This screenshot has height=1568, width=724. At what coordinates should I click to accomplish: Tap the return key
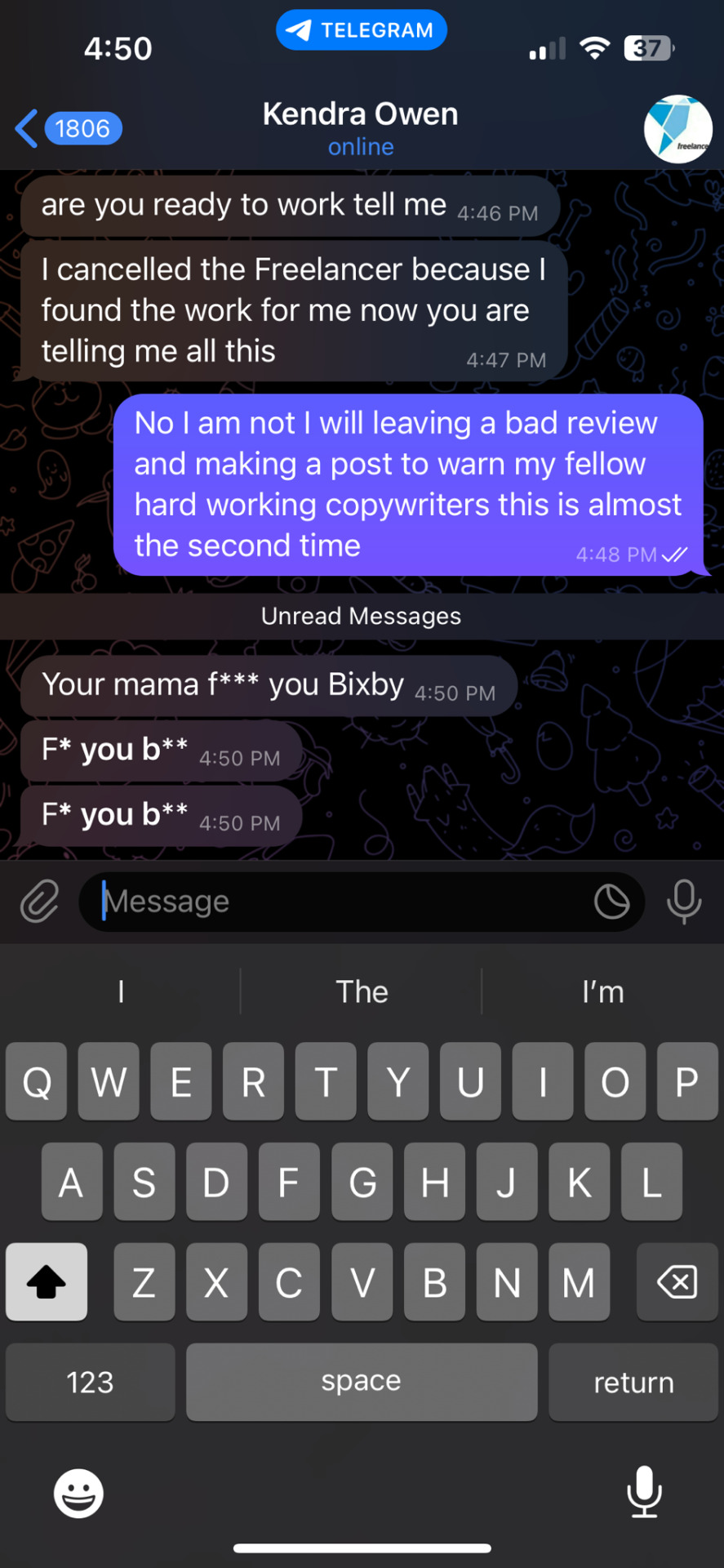(633, 1383)
